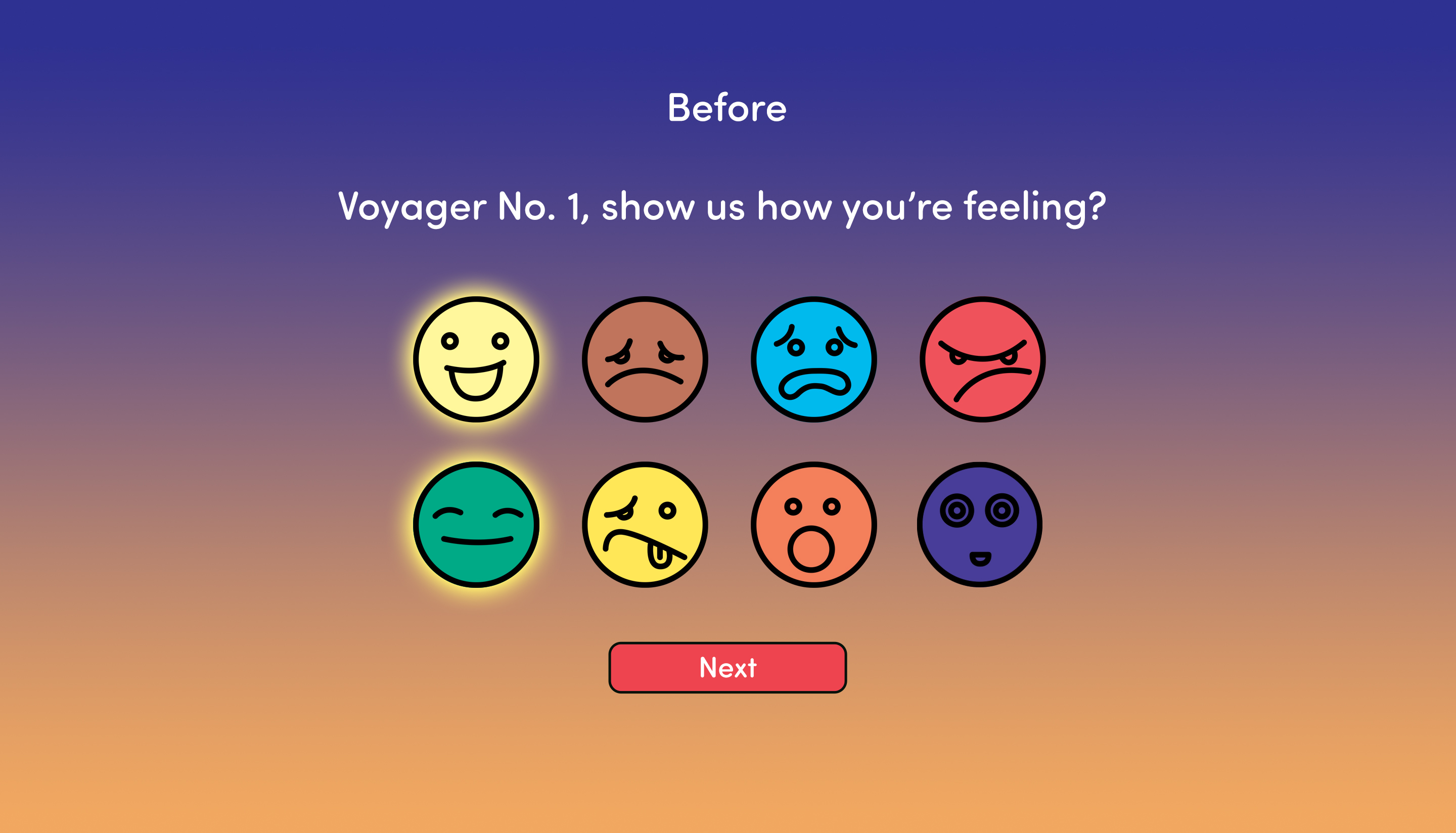The height and width of the screenshot is (833, 1456).
Task: Choose the brown sad frowning face
Action: pos(645,359)
